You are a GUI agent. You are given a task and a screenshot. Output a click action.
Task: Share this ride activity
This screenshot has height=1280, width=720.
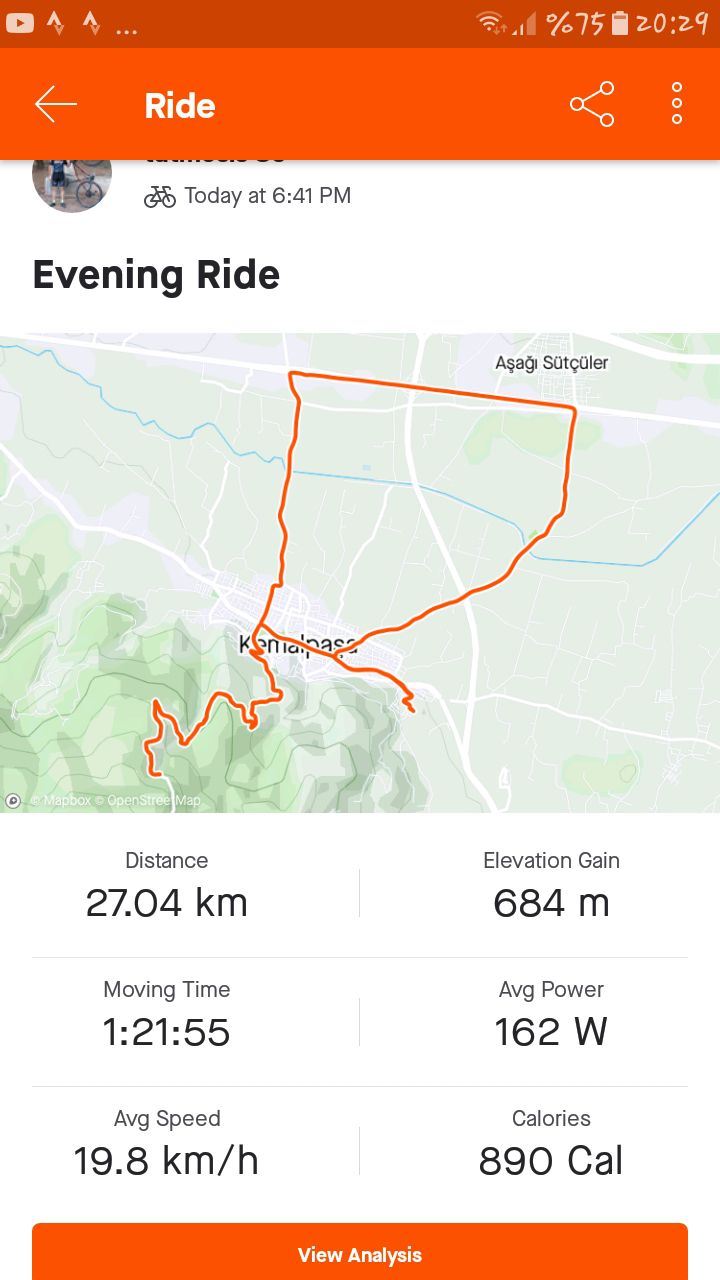[x=592, y=104]
